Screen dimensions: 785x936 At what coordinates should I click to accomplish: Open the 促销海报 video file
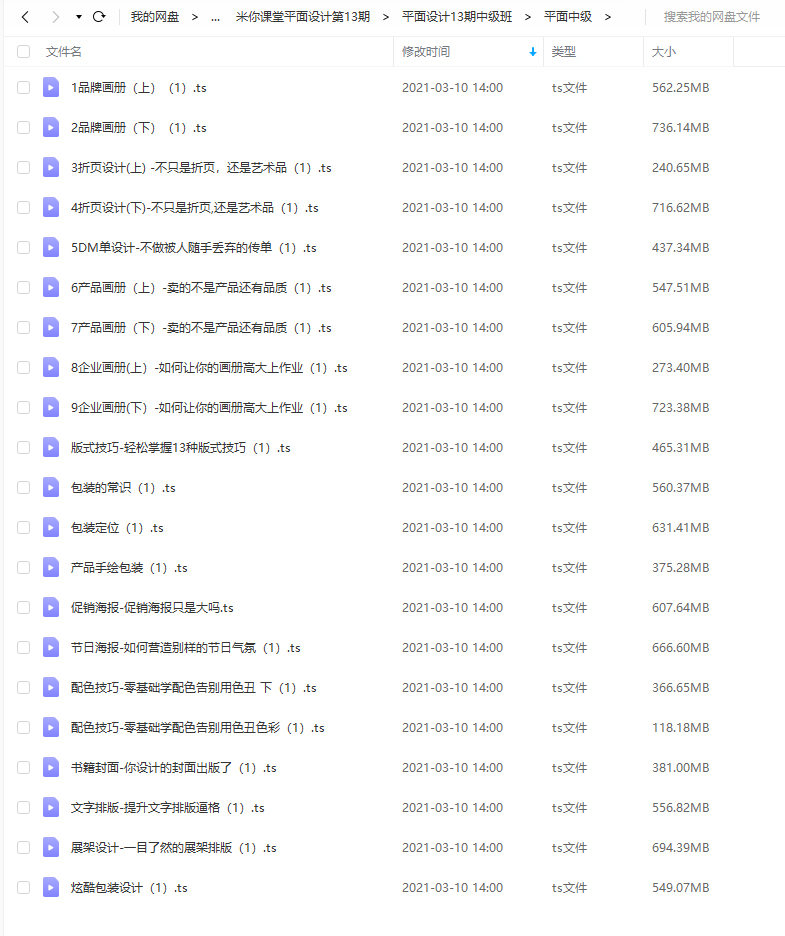(x=152, y=608)
